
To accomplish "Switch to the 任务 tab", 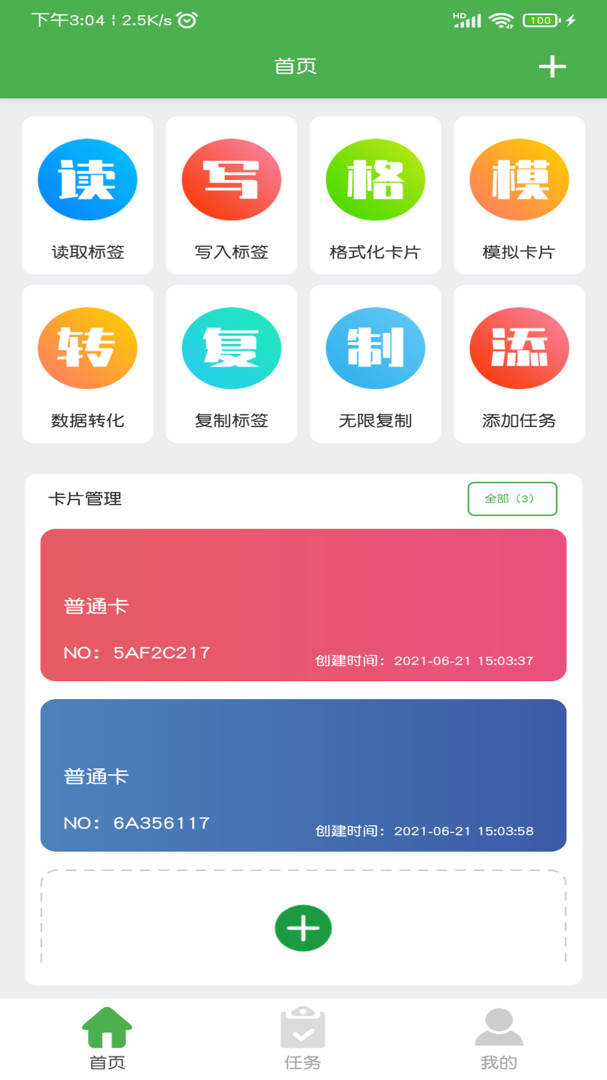I will coord(303,1040).
